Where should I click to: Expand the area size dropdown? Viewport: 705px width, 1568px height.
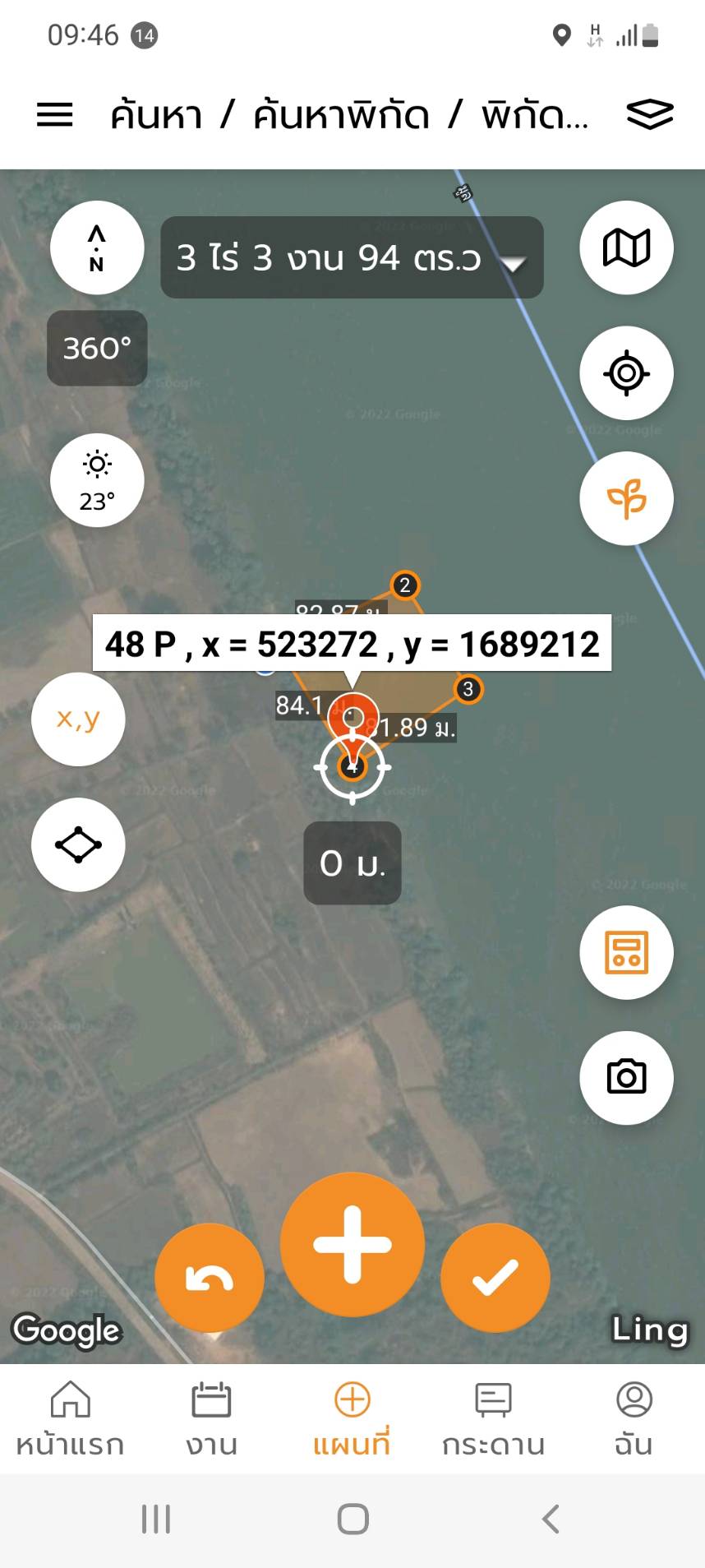352,258
